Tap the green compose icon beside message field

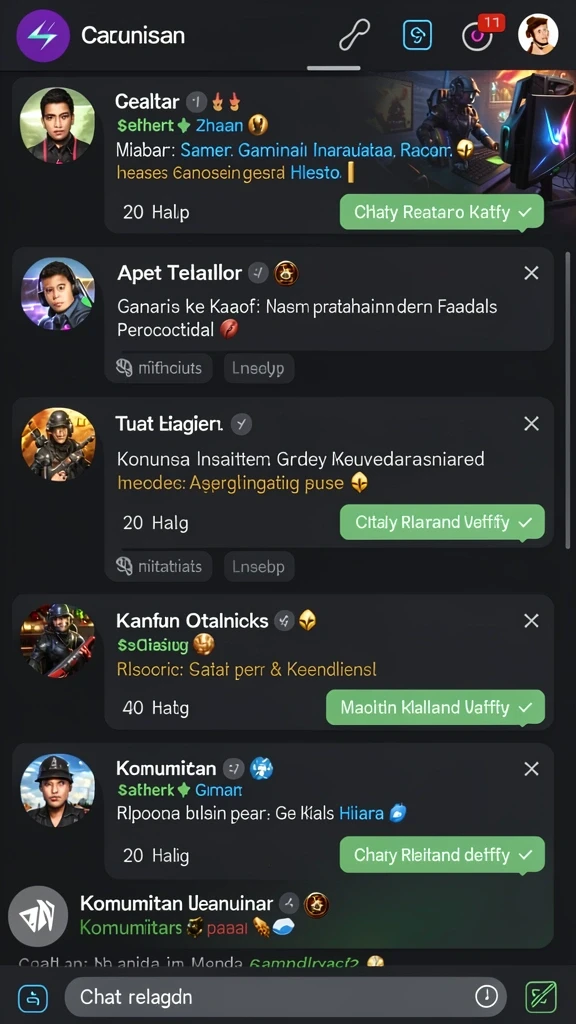click(x=541, y=997)
